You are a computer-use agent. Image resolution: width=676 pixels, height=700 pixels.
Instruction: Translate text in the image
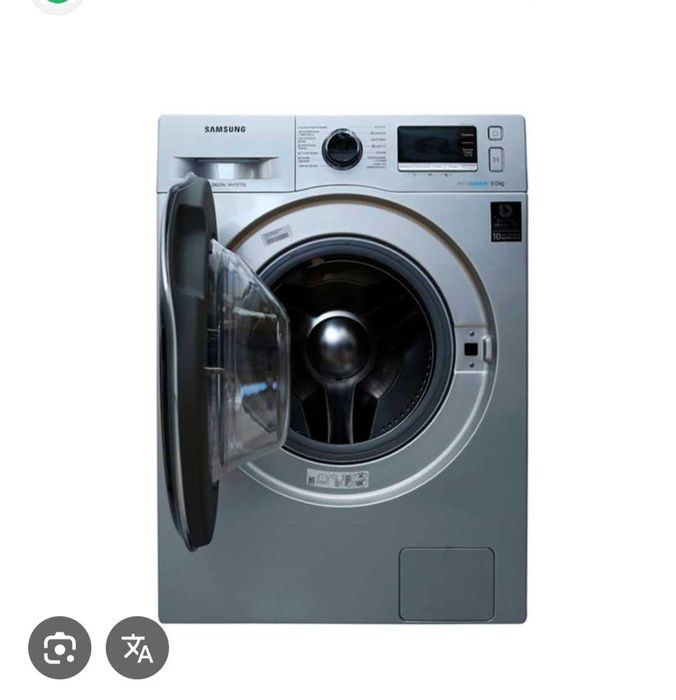pyautogui.click(x=137, y=648)
